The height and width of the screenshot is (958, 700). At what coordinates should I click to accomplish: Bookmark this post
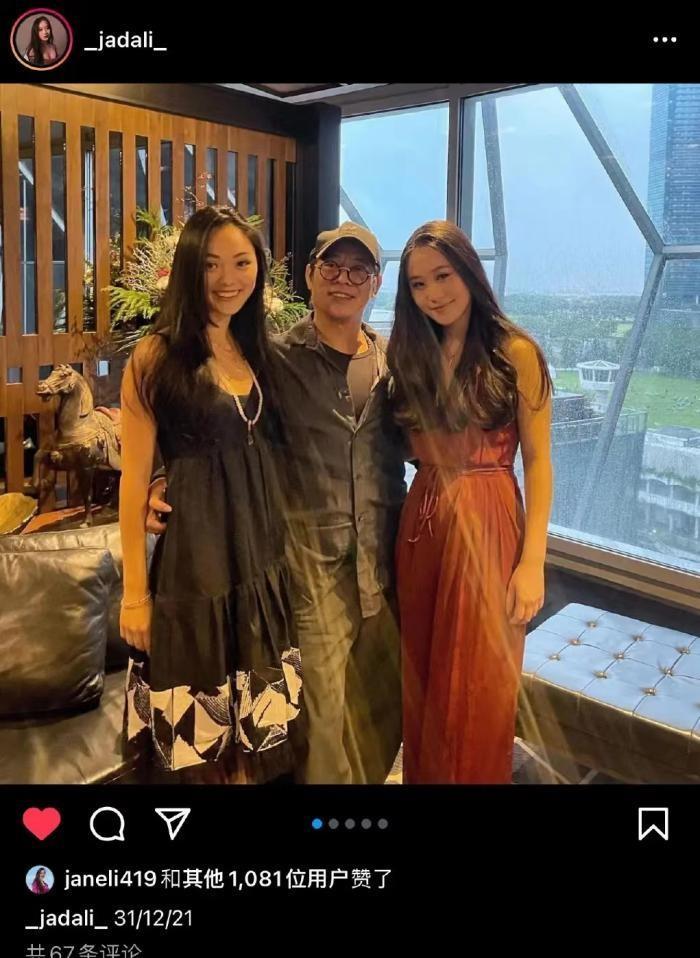[653, 824]
